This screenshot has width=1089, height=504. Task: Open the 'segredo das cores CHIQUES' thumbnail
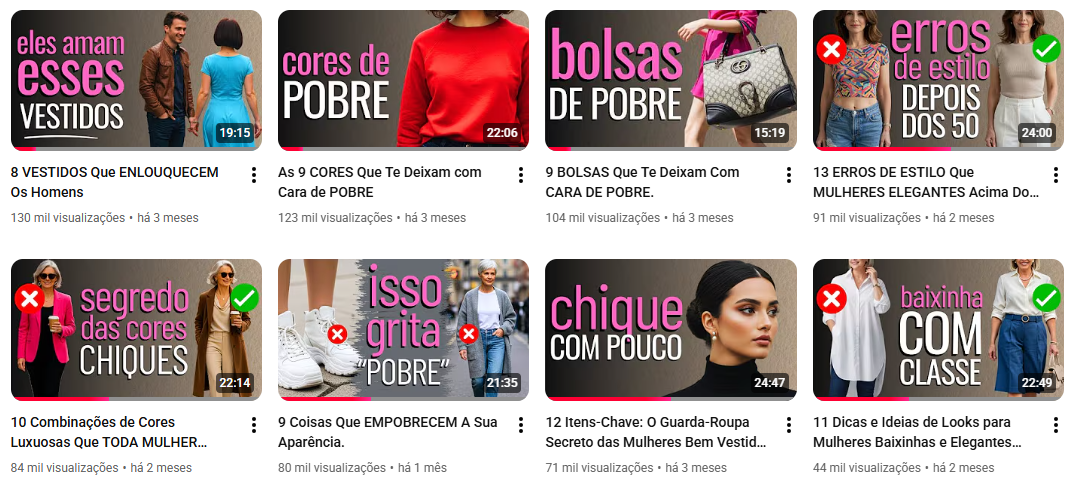pyautogui.click(x=136, y=330)
